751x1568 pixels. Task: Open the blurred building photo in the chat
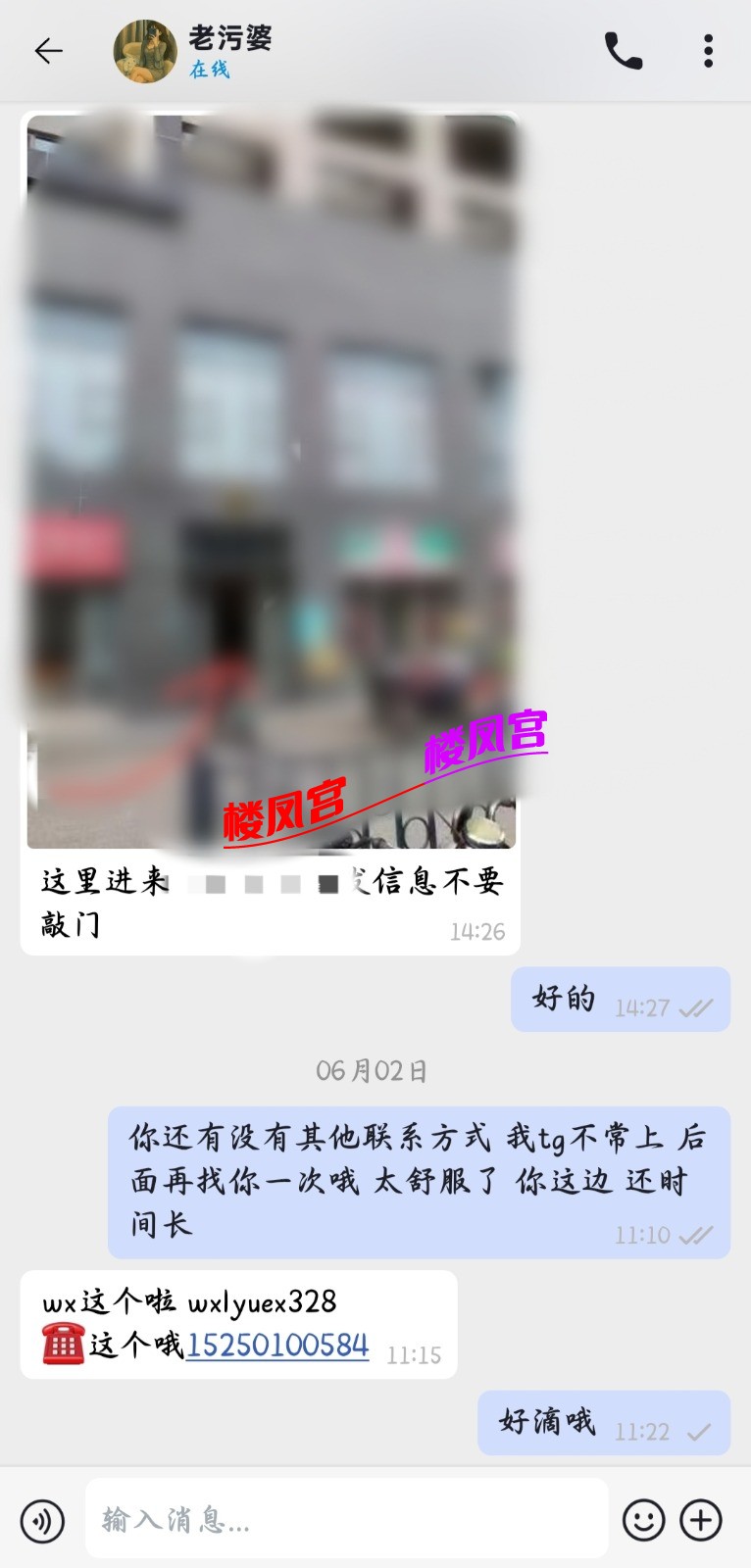pos(271,480)
